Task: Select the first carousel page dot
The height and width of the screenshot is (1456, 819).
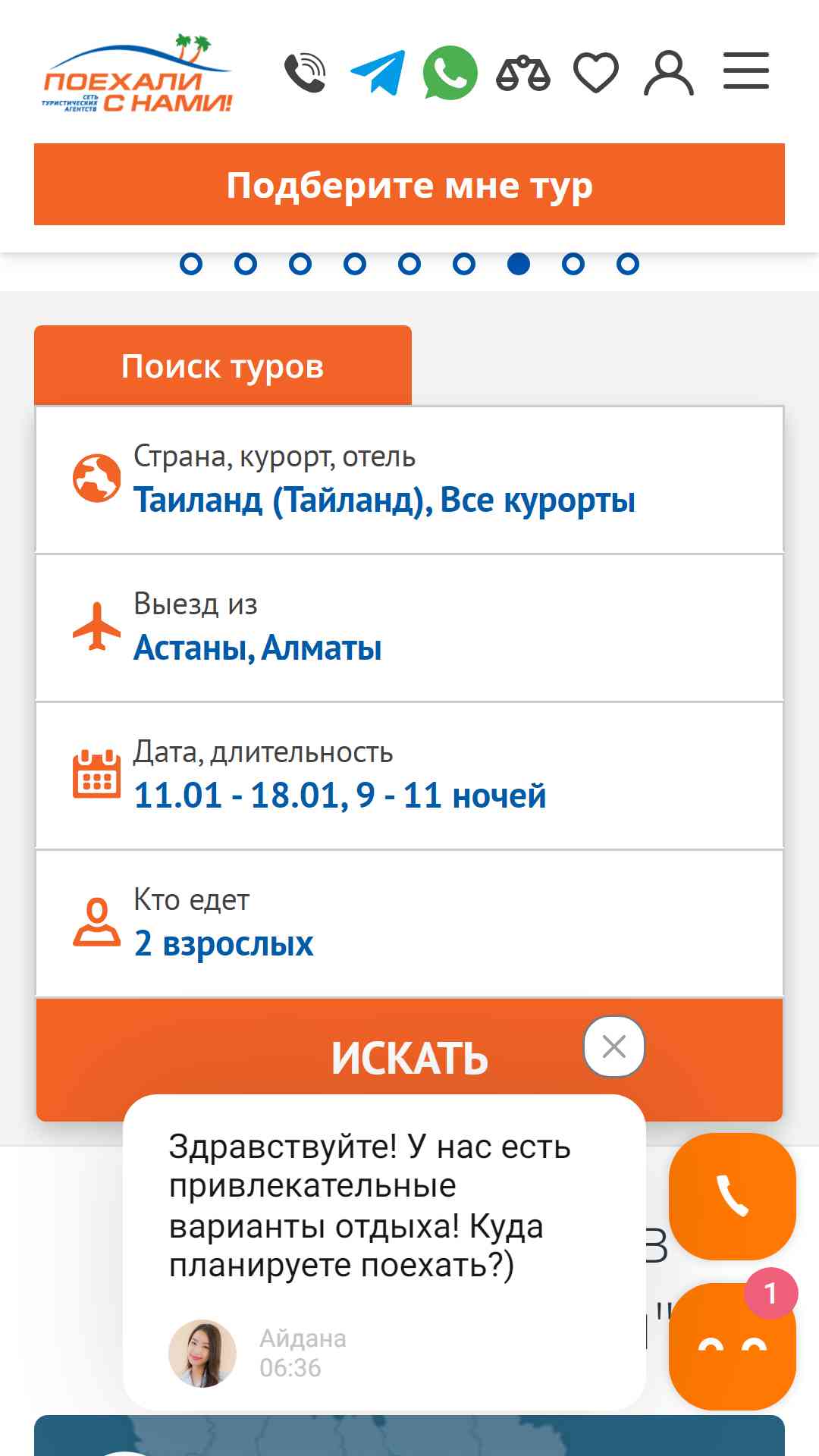Action: [x=191, y=264]
